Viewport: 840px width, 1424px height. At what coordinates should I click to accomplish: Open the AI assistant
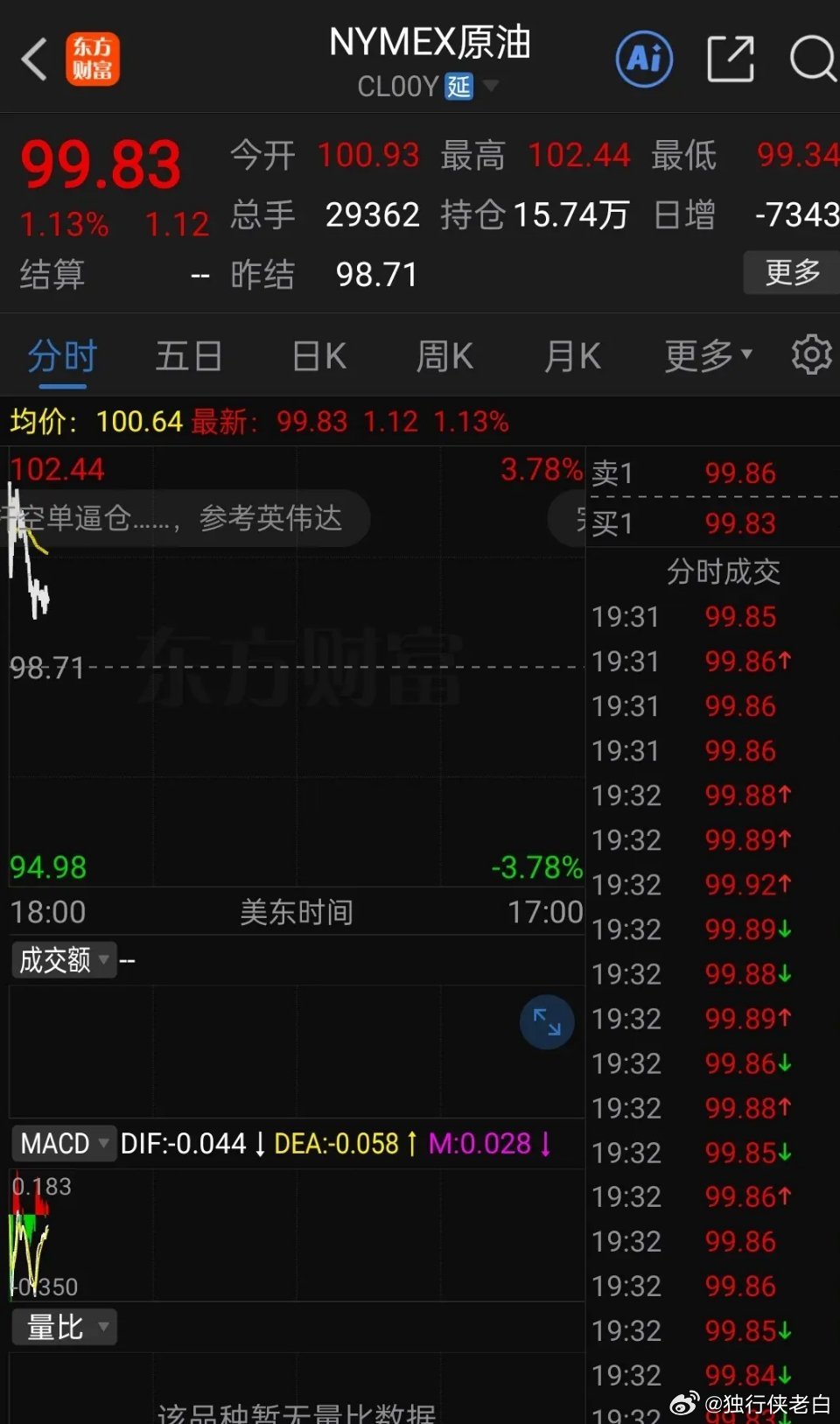[643, 58]
